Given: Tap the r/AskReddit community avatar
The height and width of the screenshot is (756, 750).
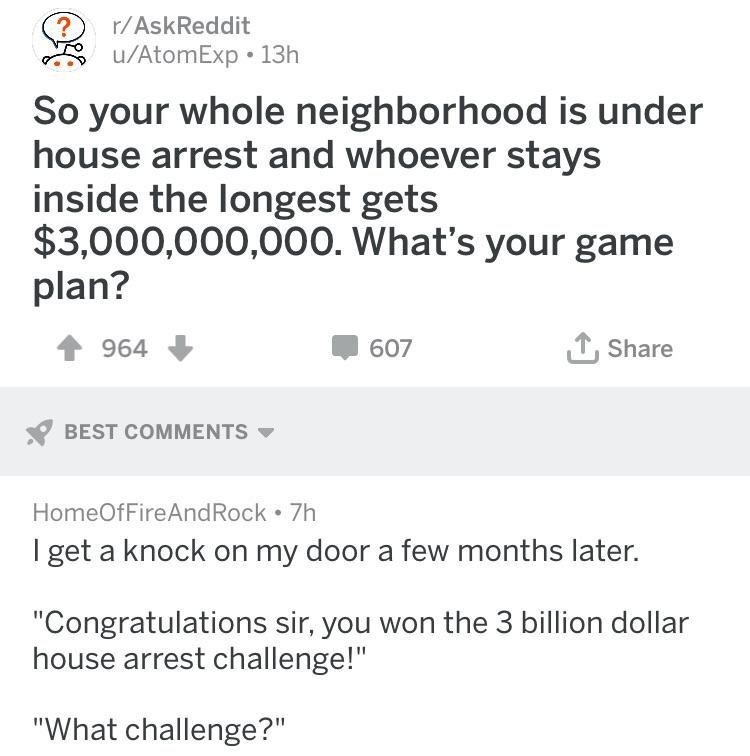Looking at the screenshot, I should coord(63,40).
